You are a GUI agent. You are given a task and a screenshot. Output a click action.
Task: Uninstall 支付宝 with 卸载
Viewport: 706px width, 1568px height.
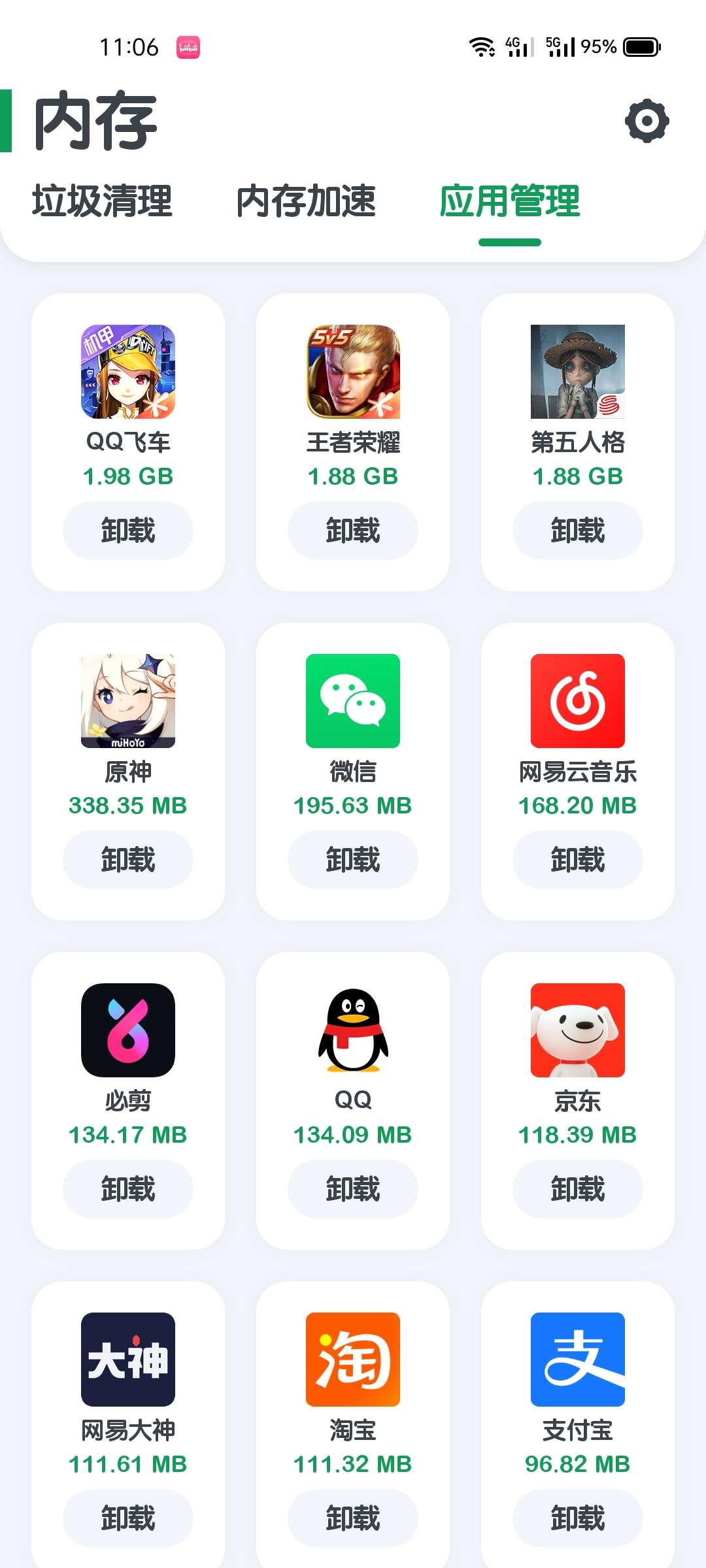point(578,1518)
